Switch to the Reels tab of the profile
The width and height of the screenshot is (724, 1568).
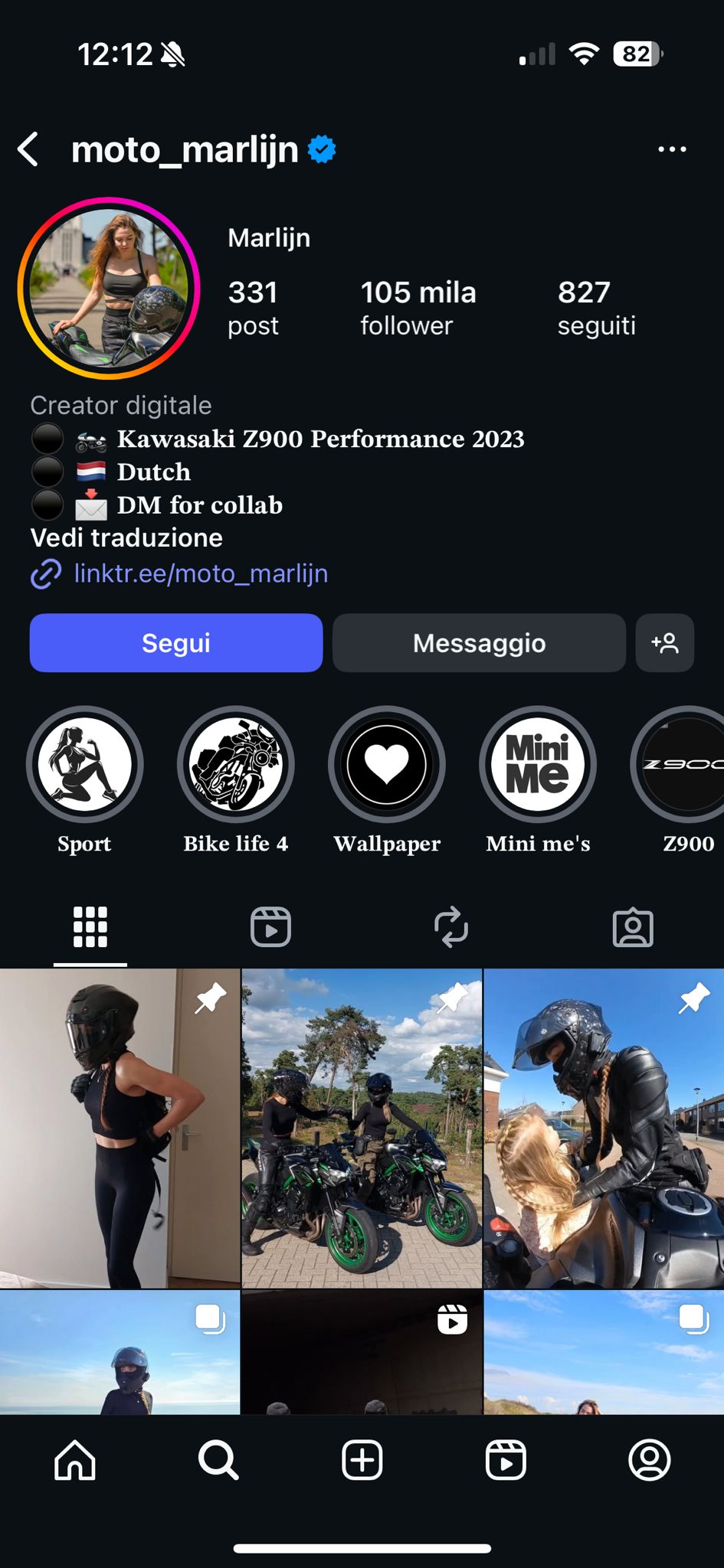(x=271, y=927)
